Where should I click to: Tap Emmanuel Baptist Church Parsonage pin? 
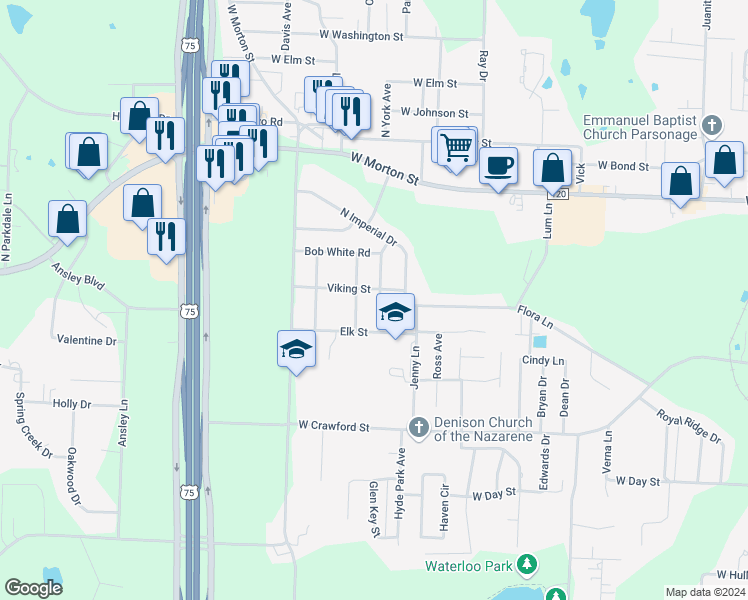[x=712, y=125]
